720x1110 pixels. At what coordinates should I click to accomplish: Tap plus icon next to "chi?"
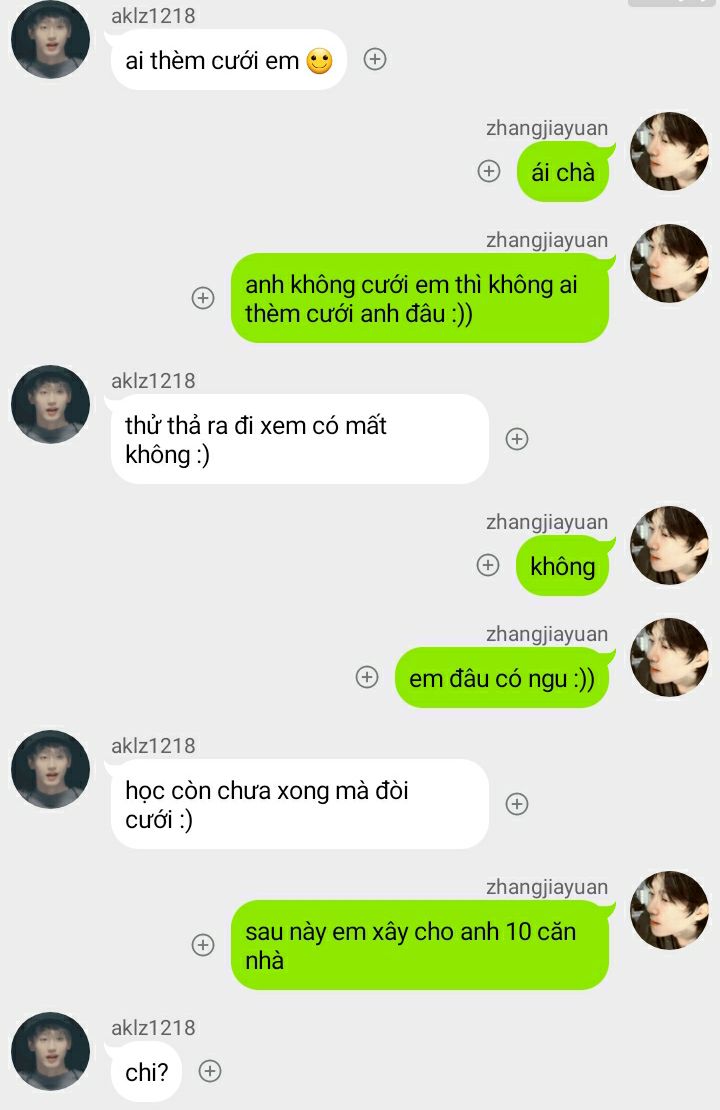(209, 1071)
